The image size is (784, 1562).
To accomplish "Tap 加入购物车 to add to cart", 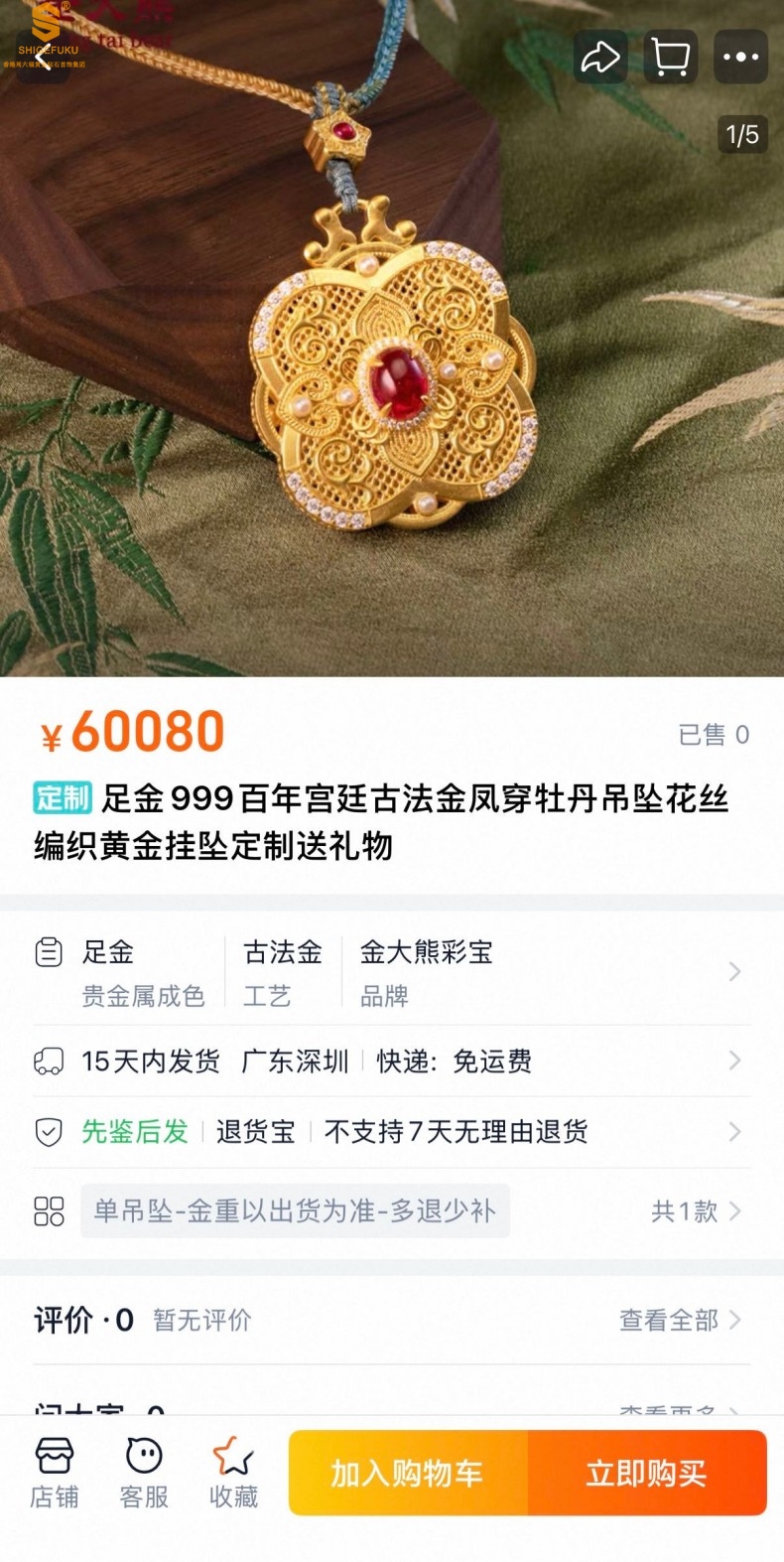I will tap(408, 1473).
